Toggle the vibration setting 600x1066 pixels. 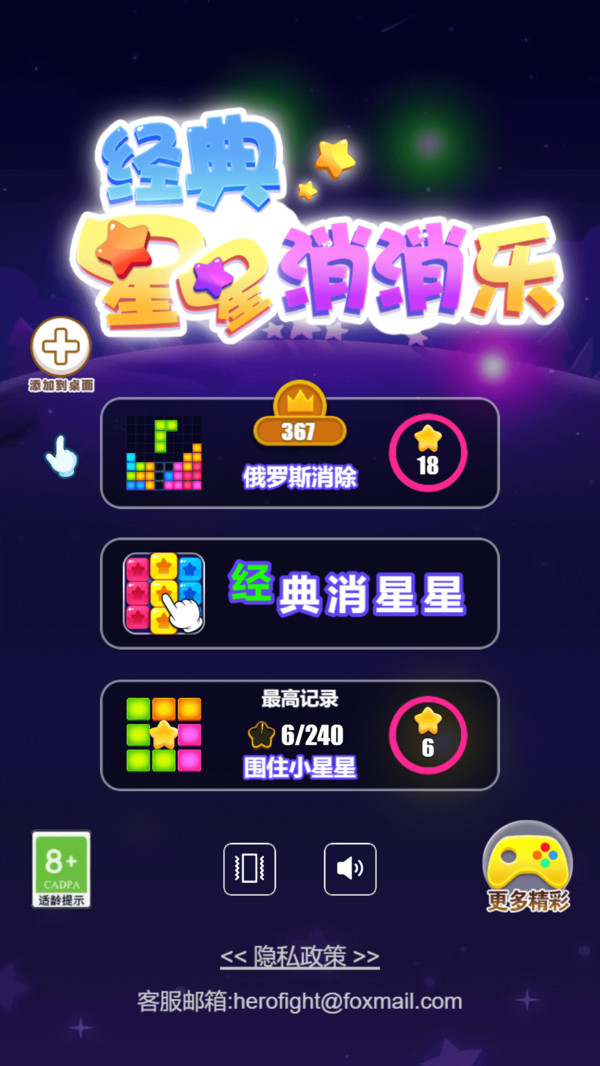(x=249, y=869)
